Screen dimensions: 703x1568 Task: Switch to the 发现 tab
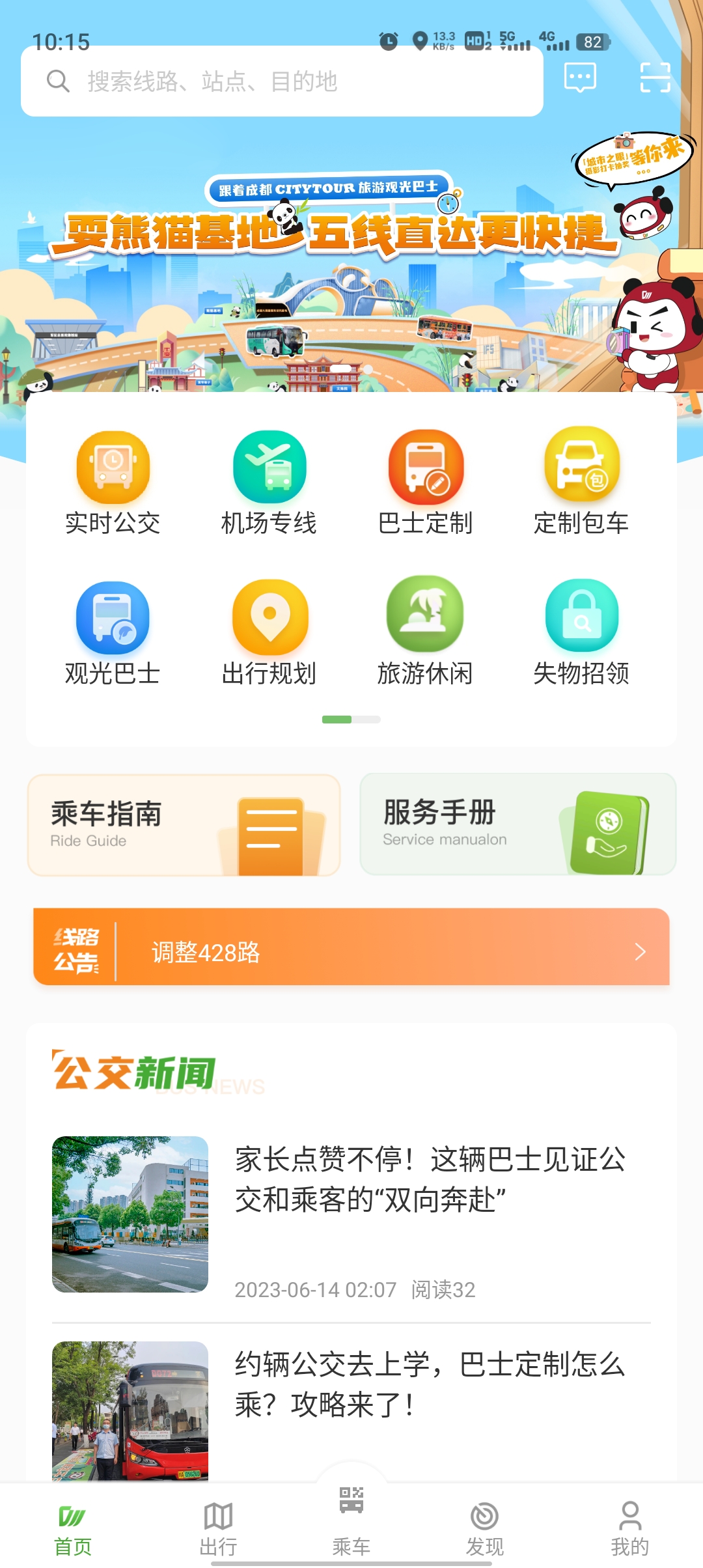click(484, 1528)
